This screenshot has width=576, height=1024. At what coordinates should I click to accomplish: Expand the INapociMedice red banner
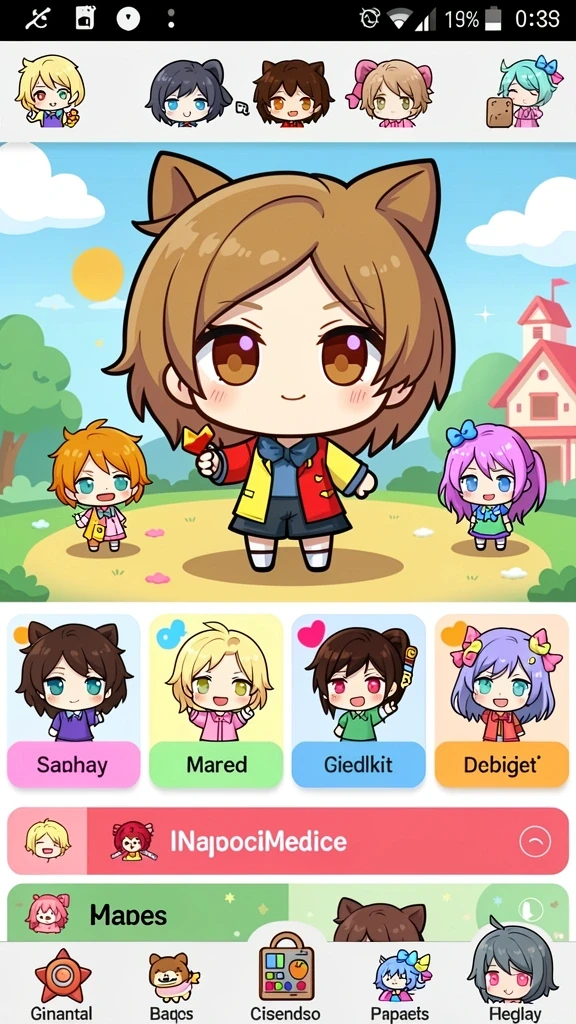288,841
